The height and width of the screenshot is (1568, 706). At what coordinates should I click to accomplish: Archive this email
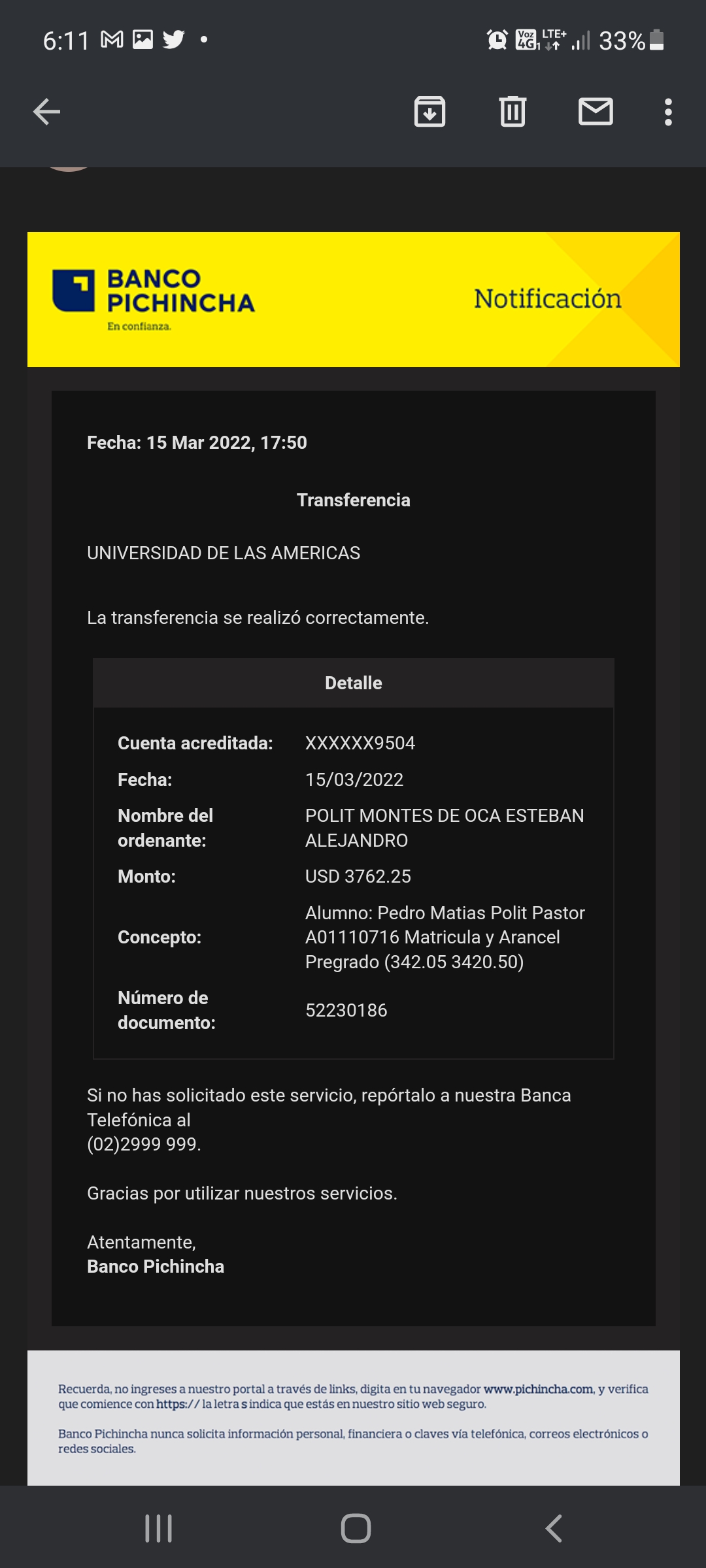point(429,112)
